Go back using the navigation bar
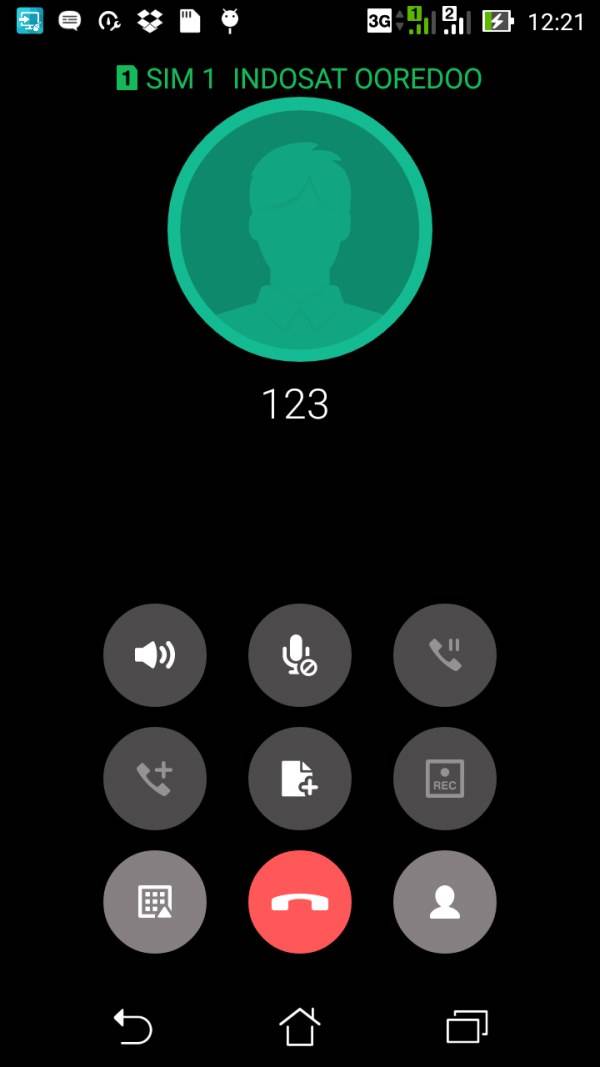Screen dimensions: 600x1067 coord(133,1027)
